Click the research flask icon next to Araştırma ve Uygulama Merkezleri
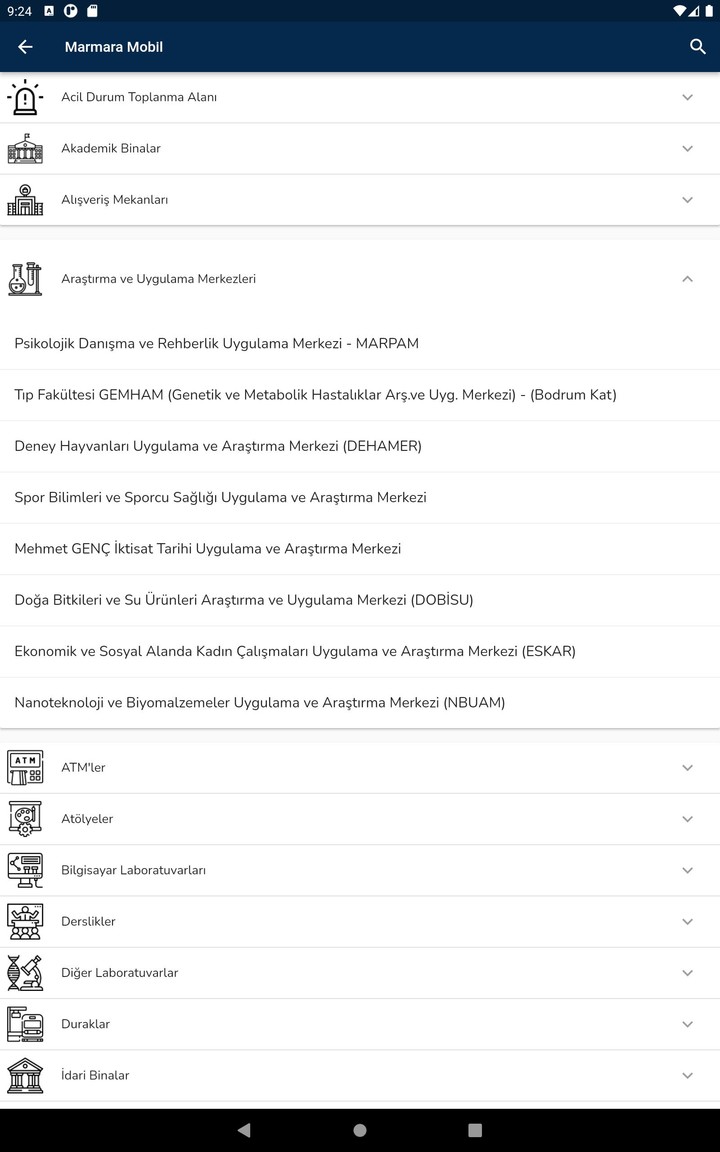 (x=25, y=278)
